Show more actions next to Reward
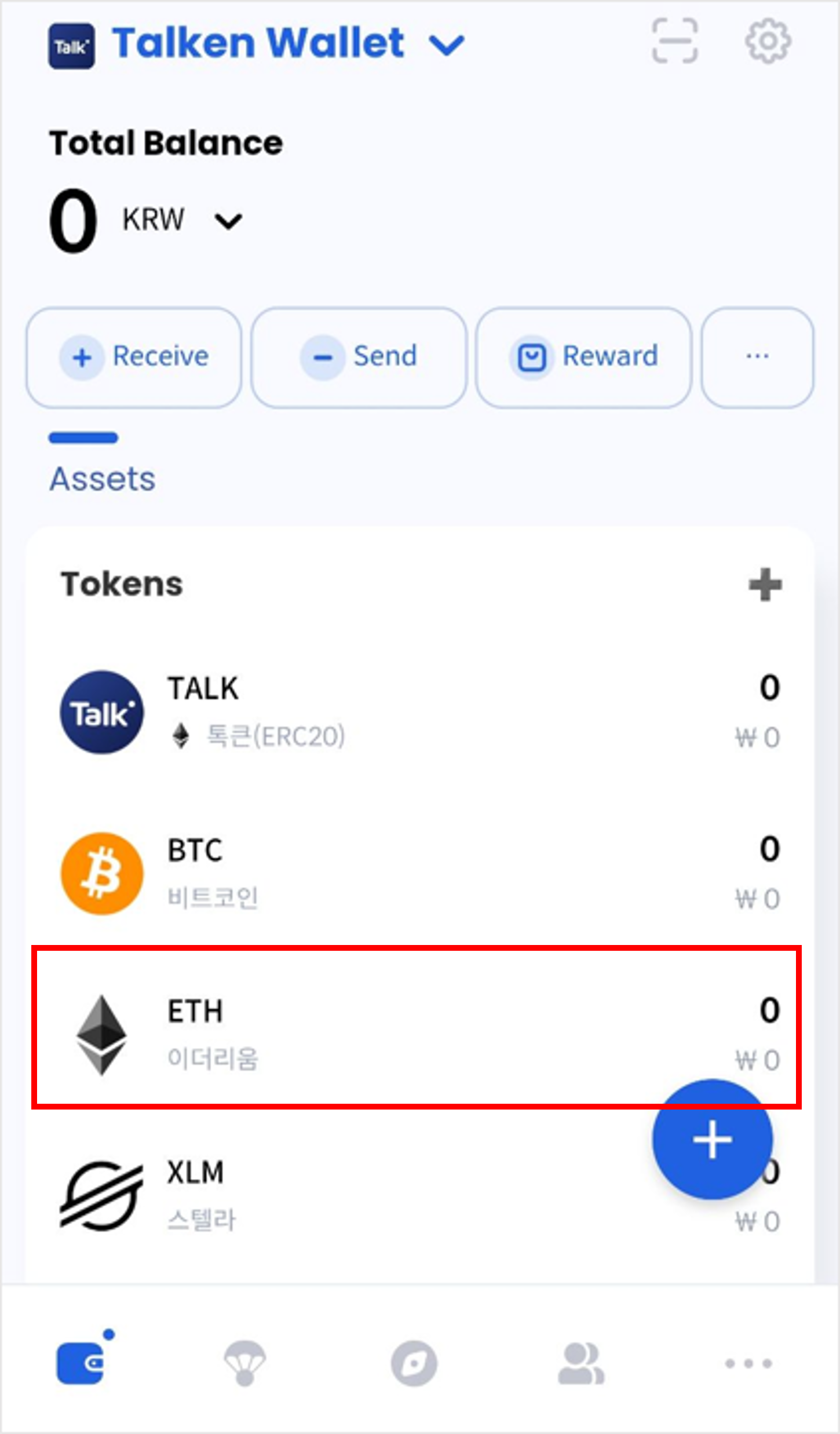The height and width of the screenshot is (1434, 840). click(757, 357)
